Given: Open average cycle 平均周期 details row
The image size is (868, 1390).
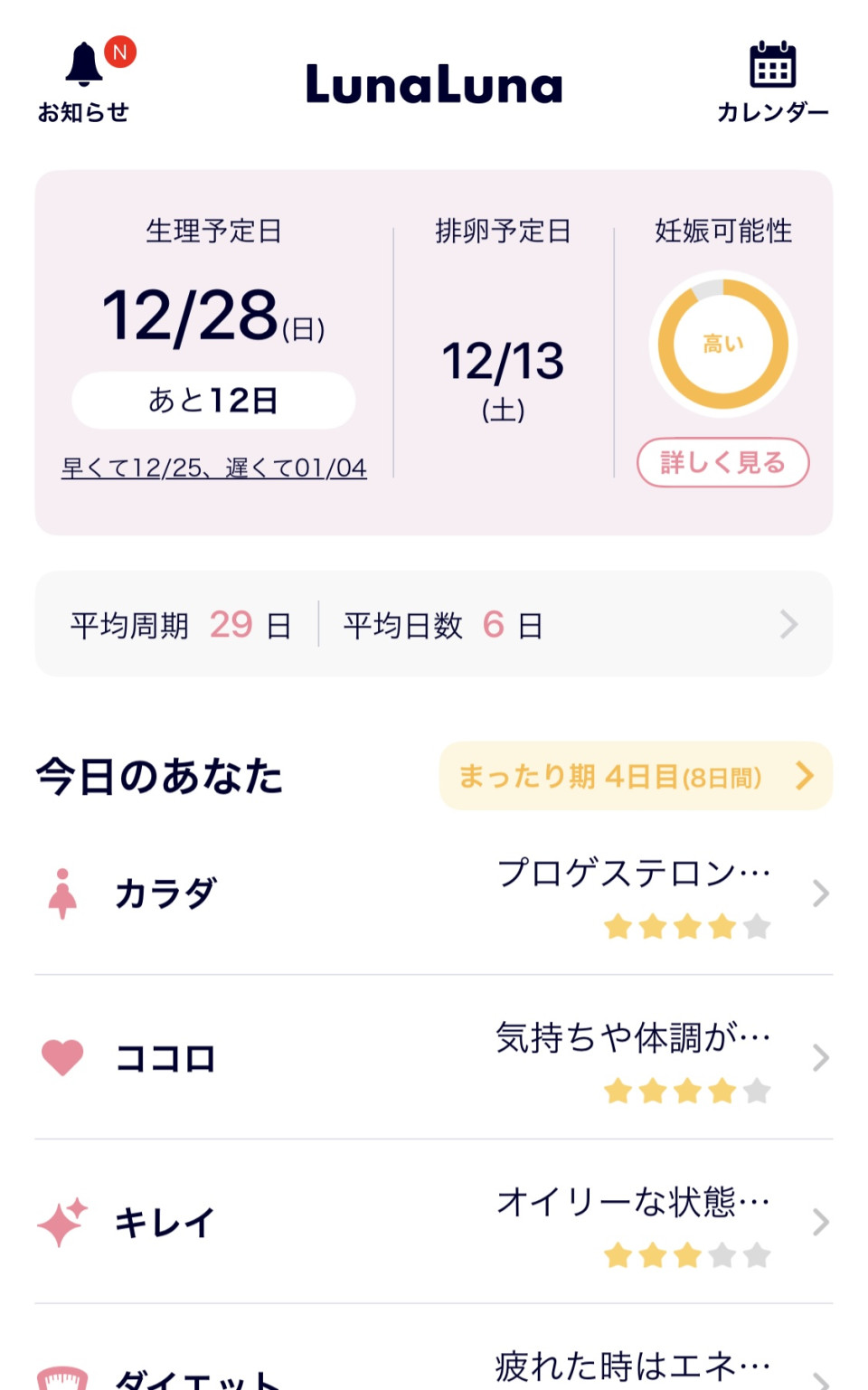Looking at the screenshot, I should coord(433,625).
